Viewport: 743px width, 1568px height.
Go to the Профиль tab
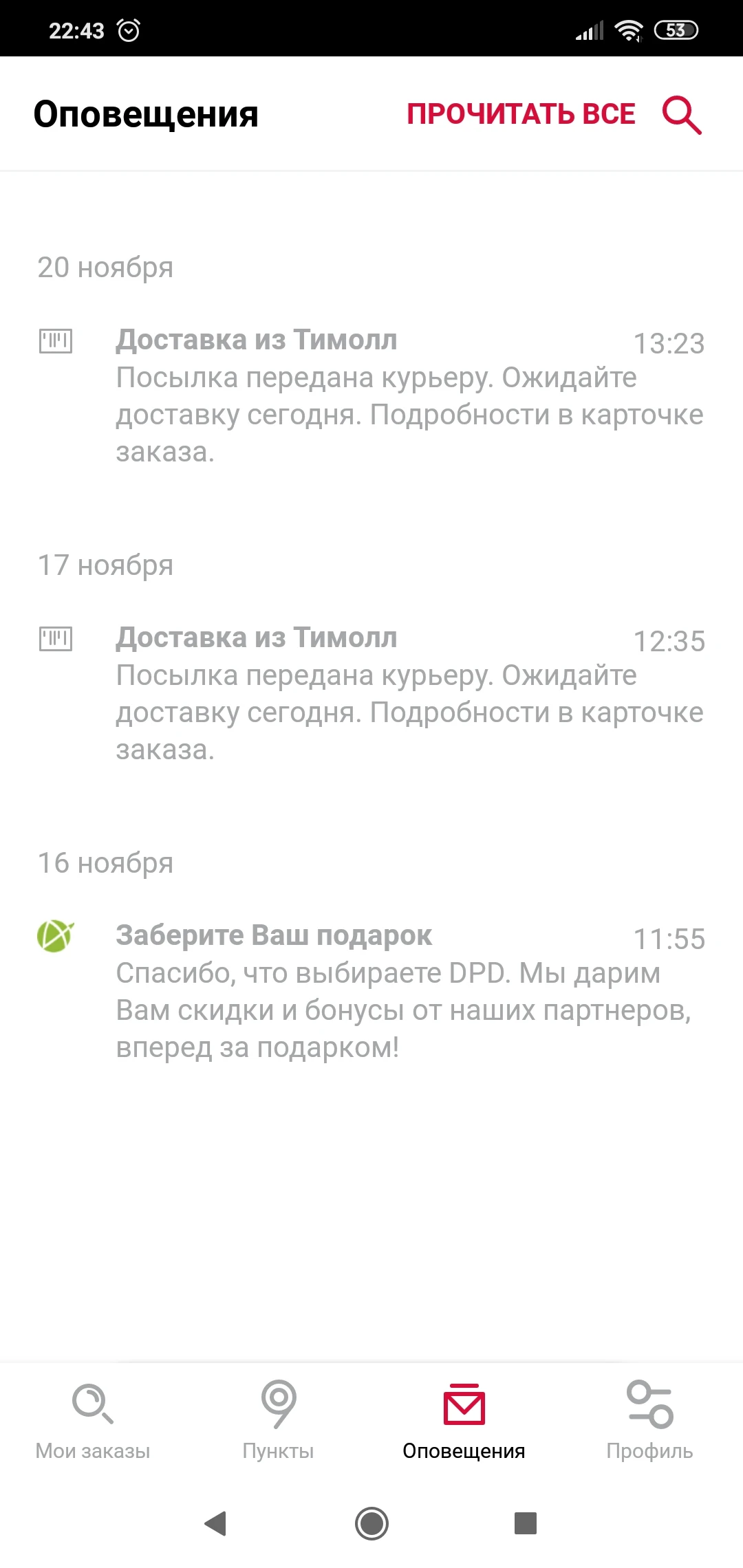click(x=650, y=1420)
